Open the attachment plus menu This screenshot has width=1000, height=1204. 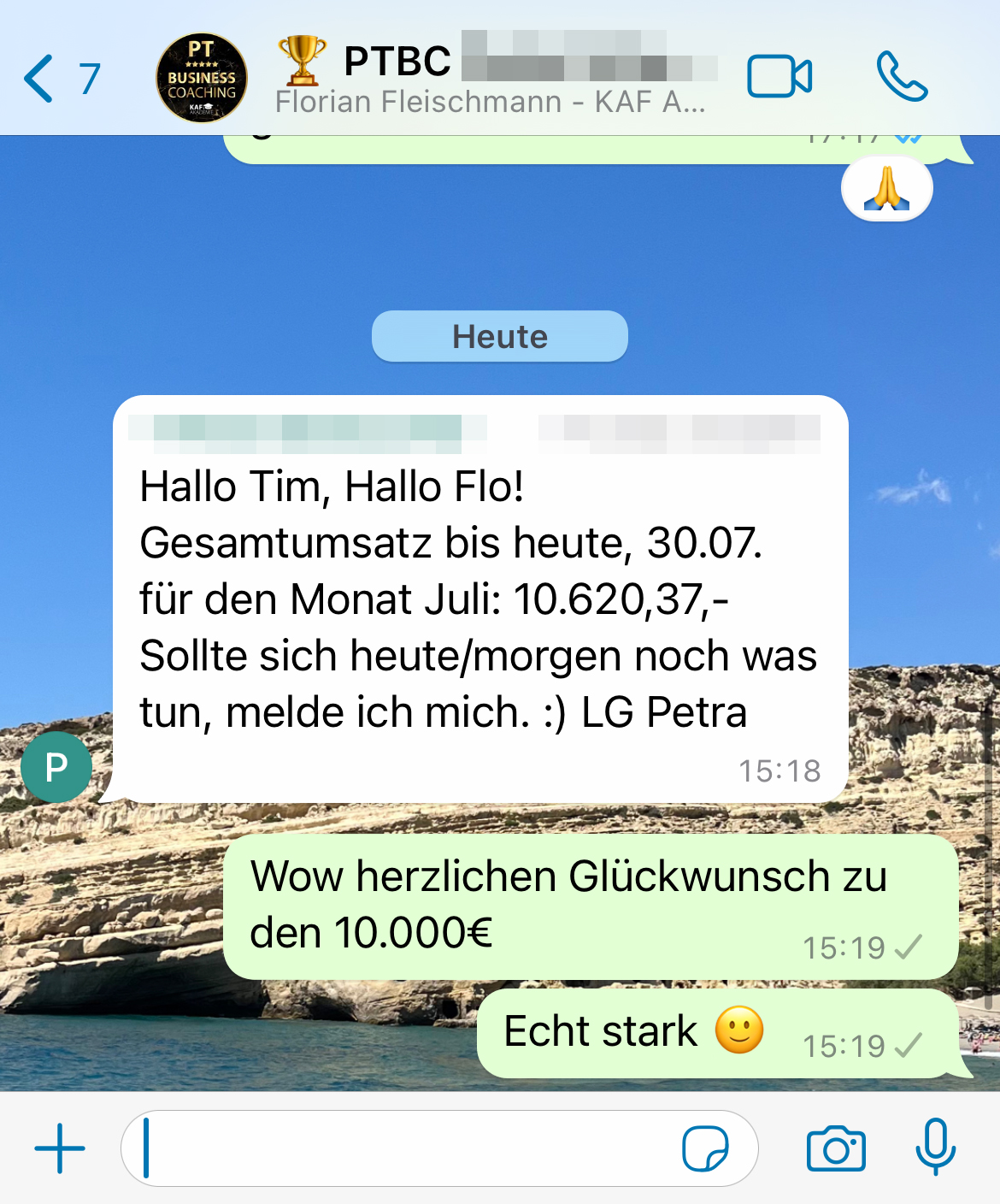(60, 1148)
